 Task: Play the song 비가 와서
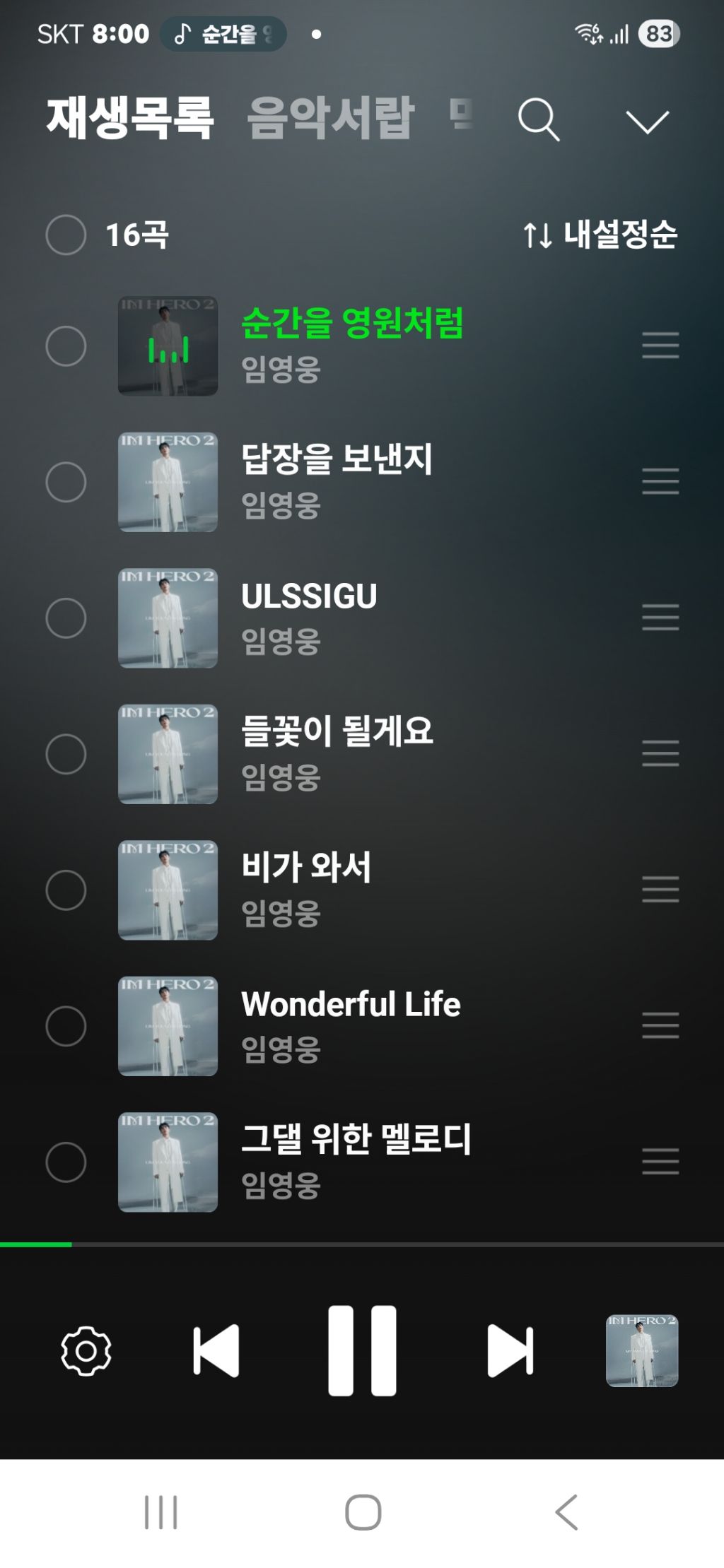pyautogui.click(x=306, y=867)
